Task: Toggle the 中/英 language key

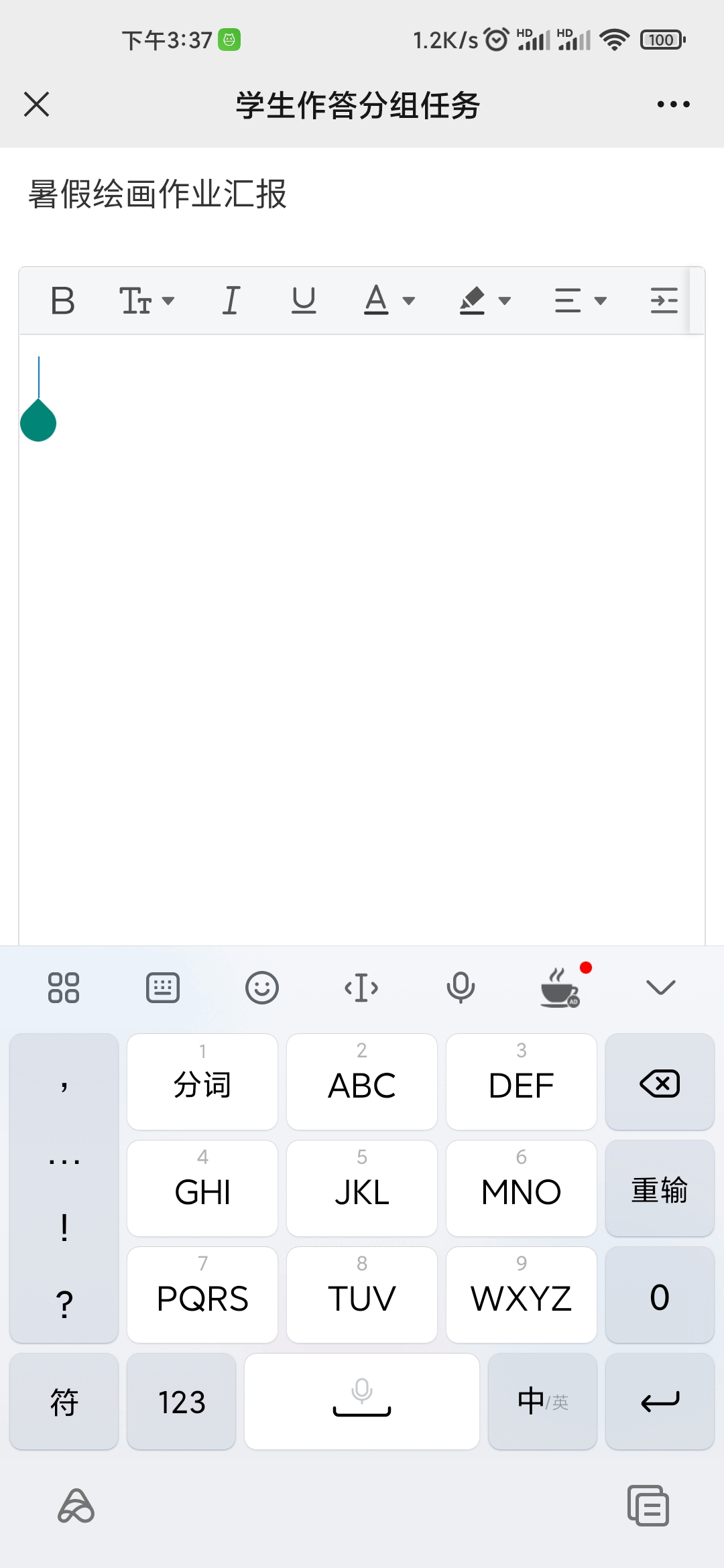Action: (x=542, y=1402)
